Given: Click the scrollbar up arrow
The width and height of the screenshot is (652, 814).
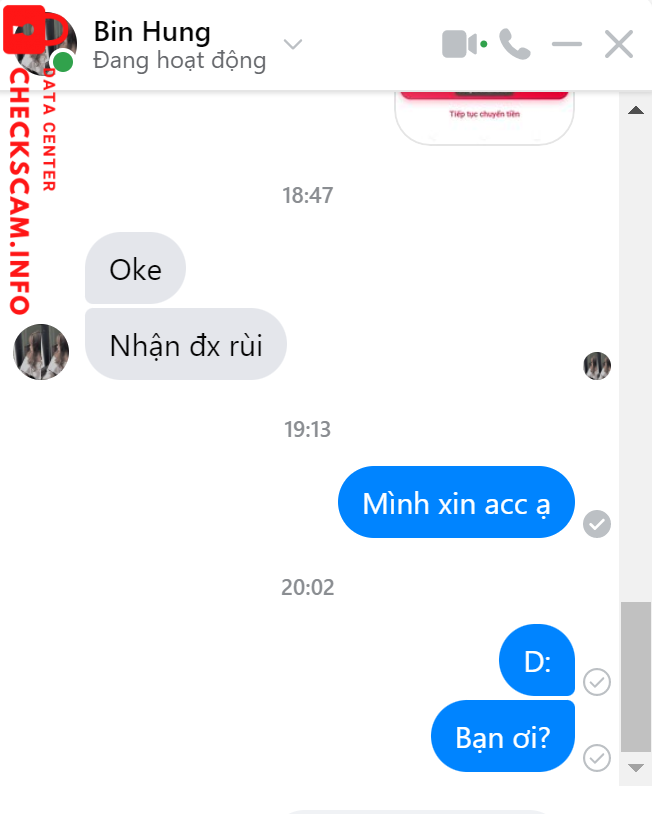Looking at the screenshot, I should click(635, 110).
